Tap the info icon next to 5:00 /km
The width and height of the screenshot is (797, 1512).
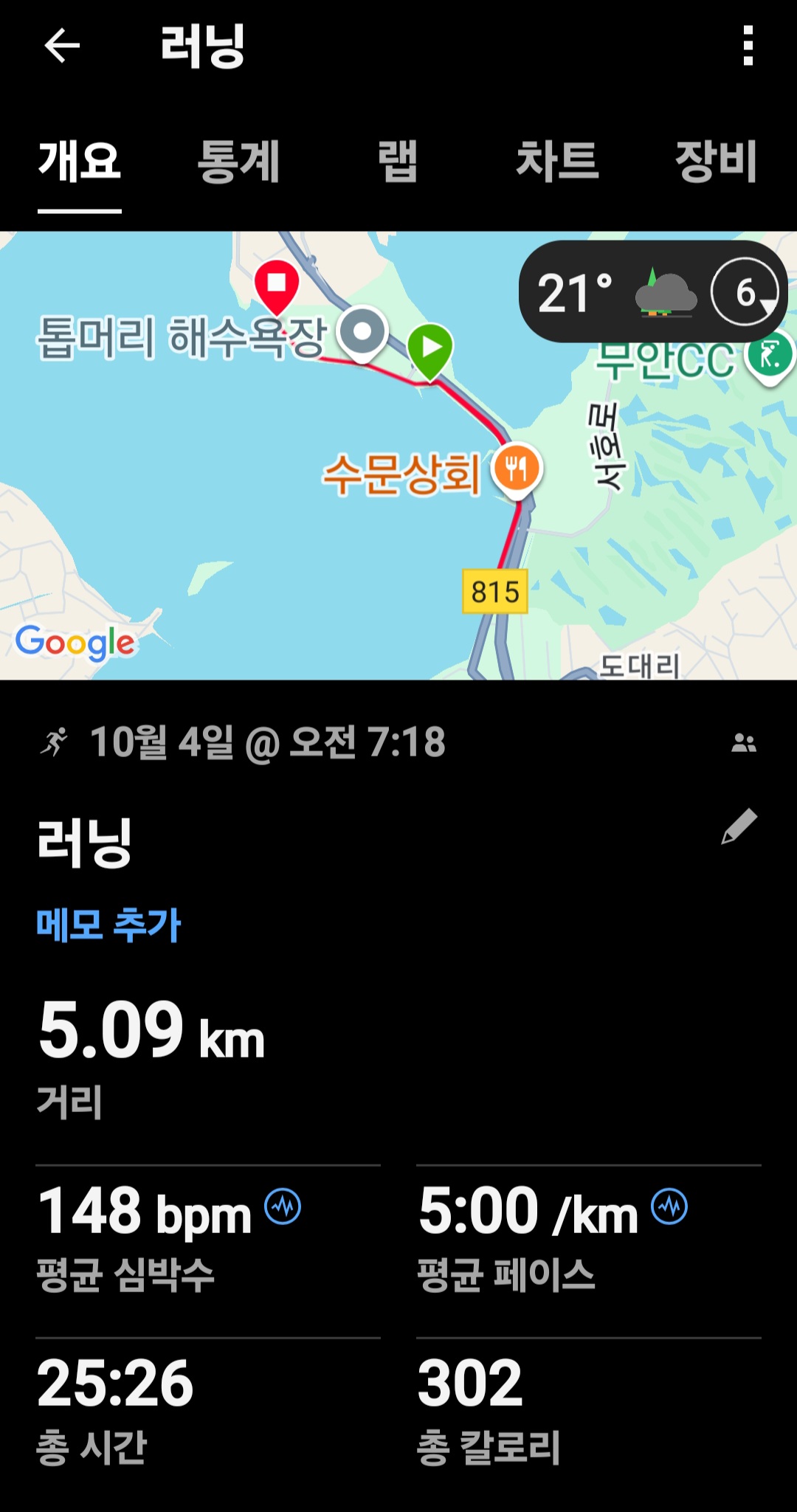click(x=669, y=1207)
